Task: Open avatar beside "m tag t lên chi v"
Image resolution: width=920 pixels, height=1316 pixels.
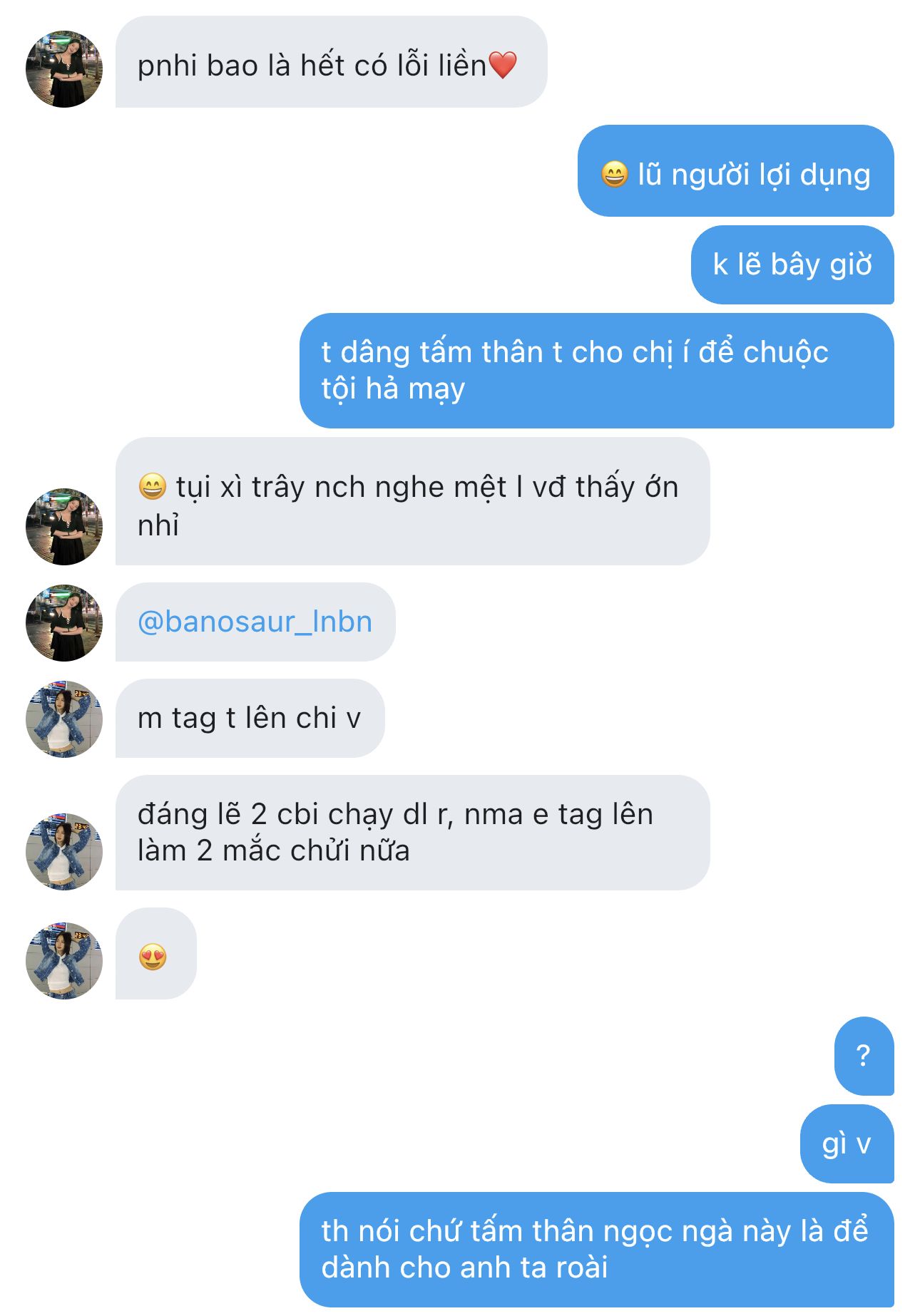Action: (64, 719)
